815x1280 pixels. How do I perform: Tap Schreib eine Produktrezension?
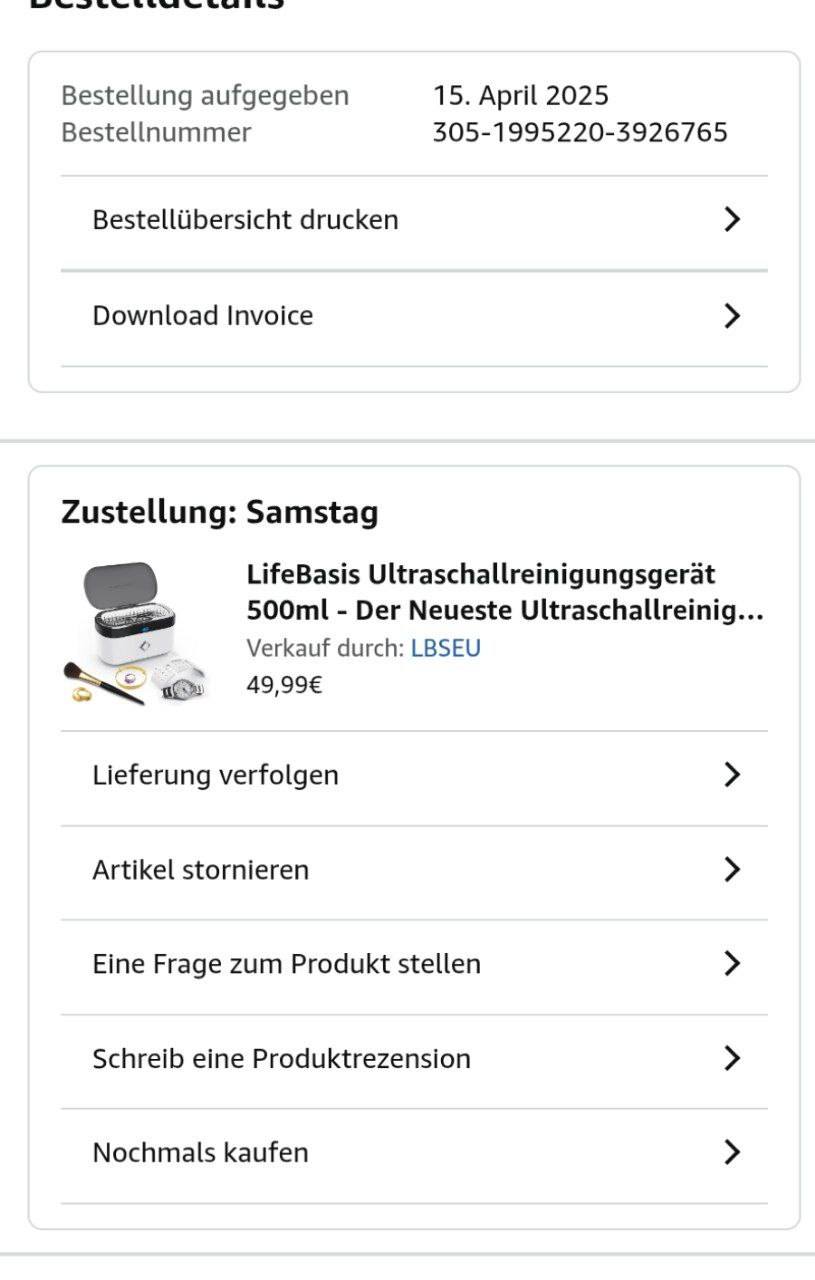click(413, 1058)
